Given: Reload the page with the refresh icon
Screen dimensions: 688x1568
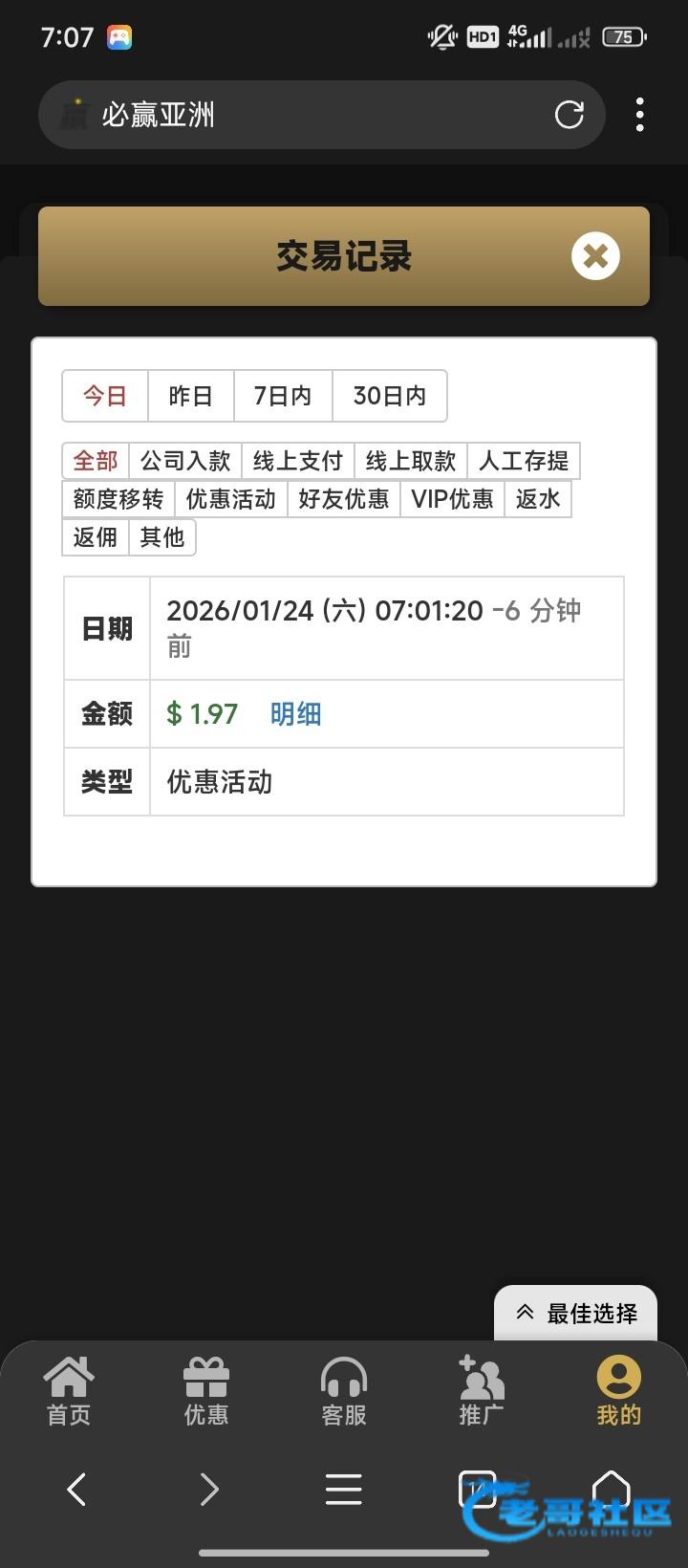Looking at the screenshot, I should [x=570, y=115].
